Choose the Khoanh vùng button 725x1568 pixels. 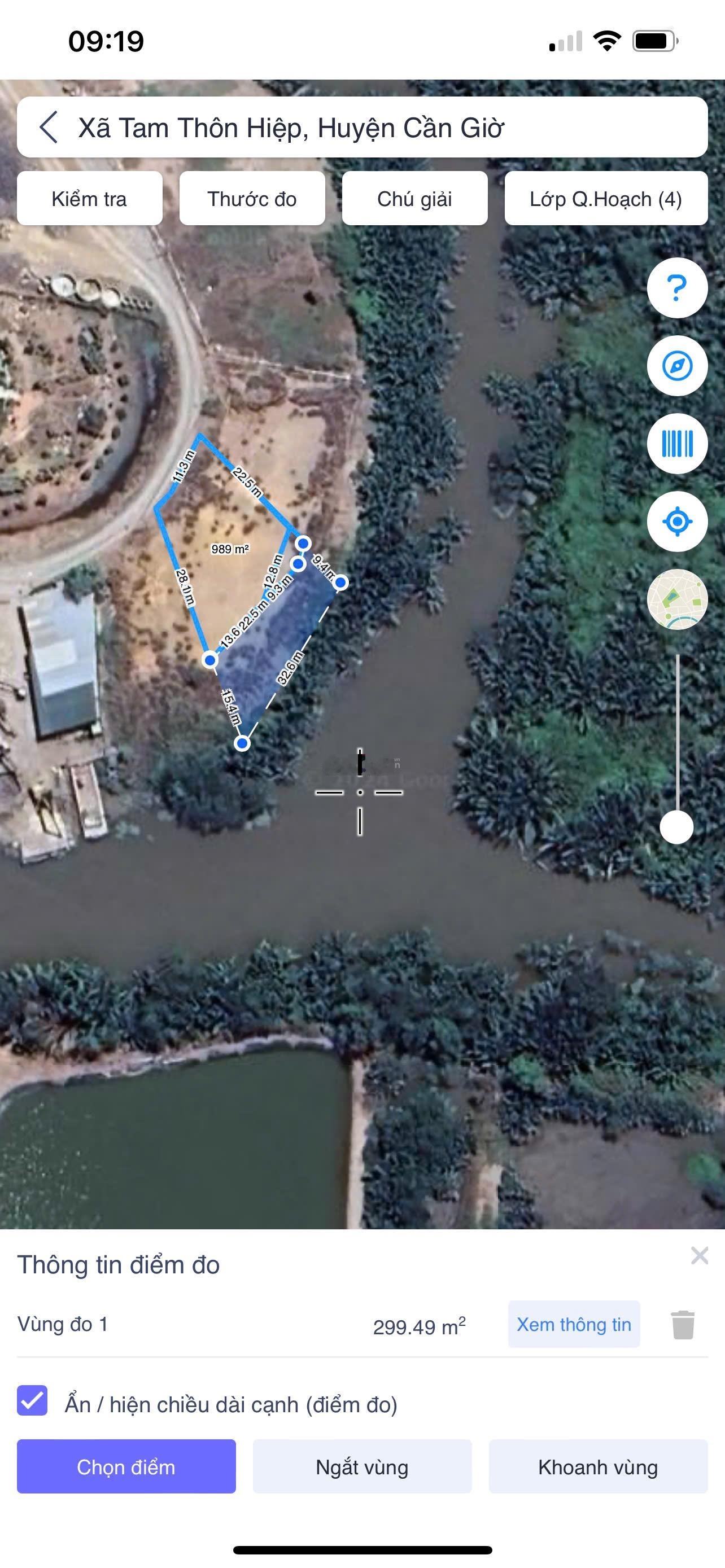pos(598,1467)
